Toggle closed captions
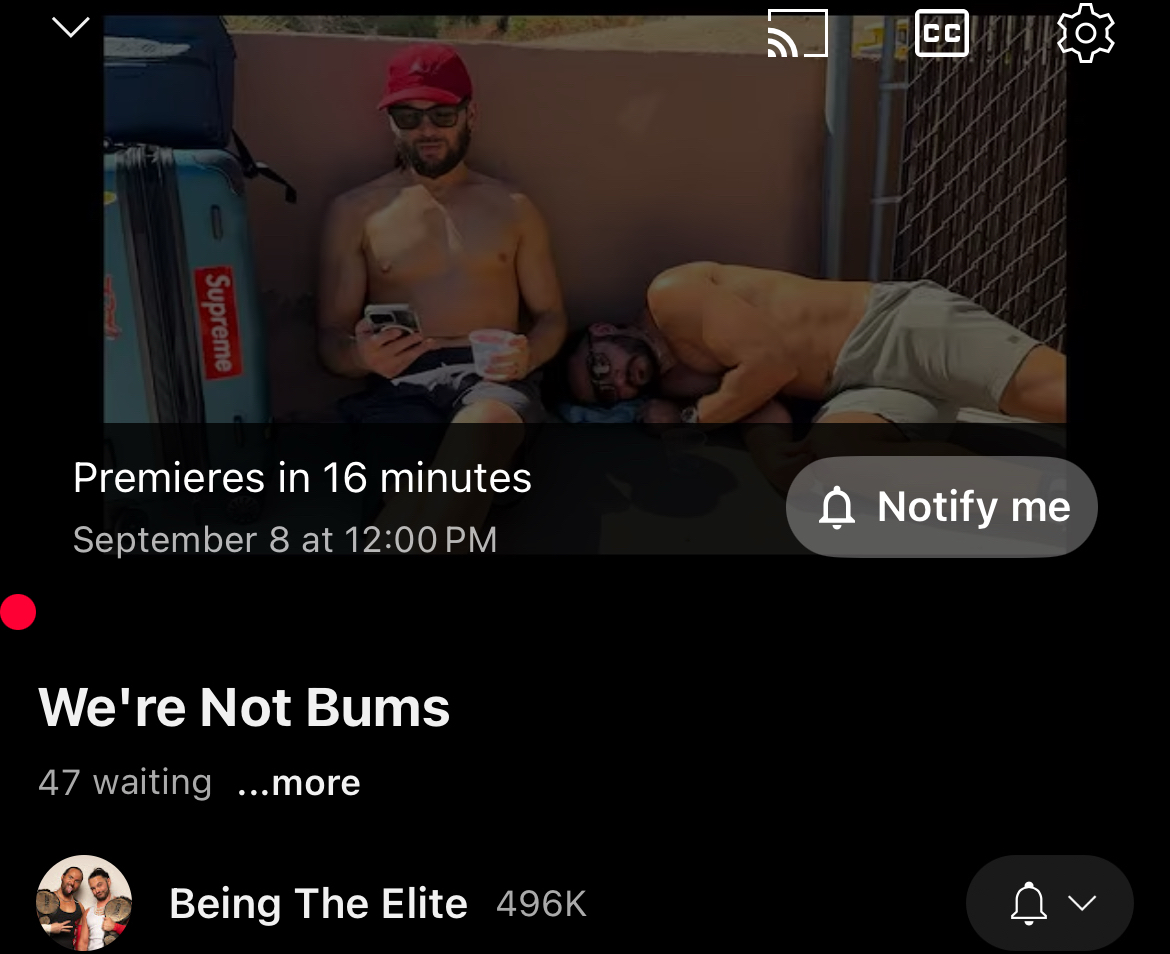 (x=941, y=33)
